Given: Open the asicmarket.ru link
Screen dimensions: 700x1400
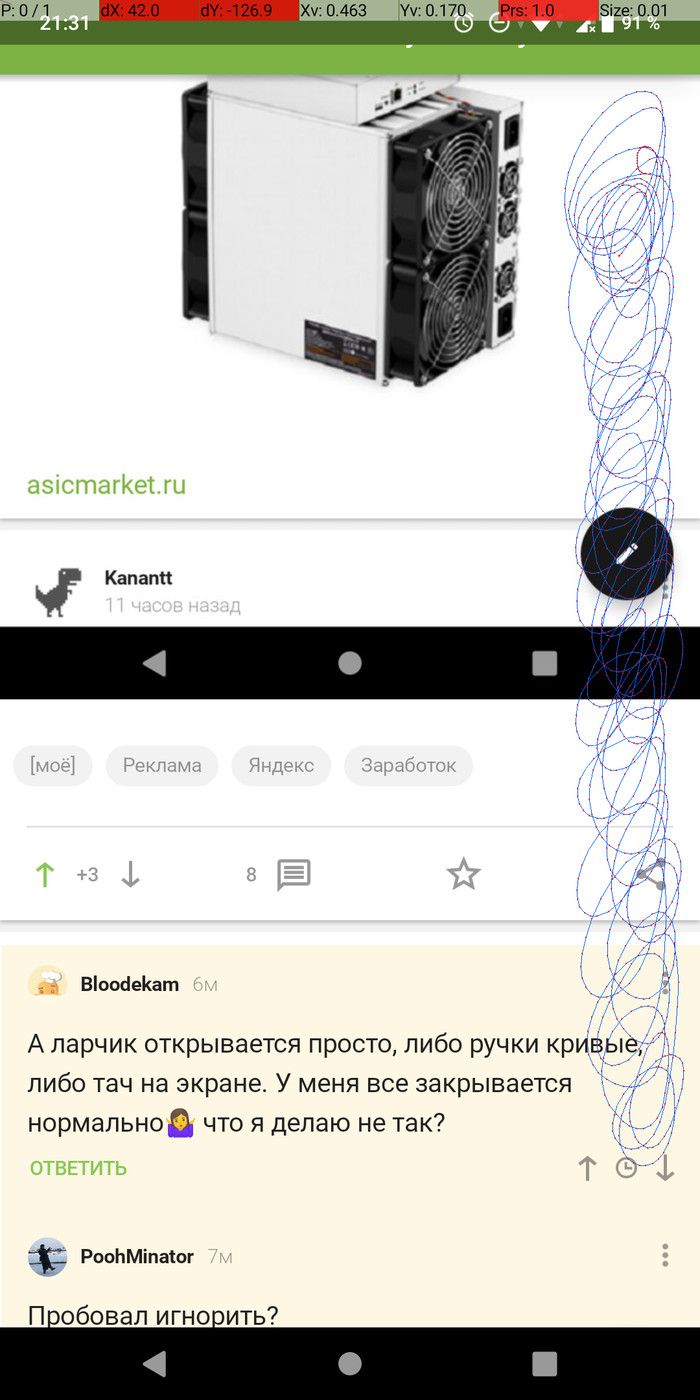Looking at the screenshot, I should click(x=106, y=486).
